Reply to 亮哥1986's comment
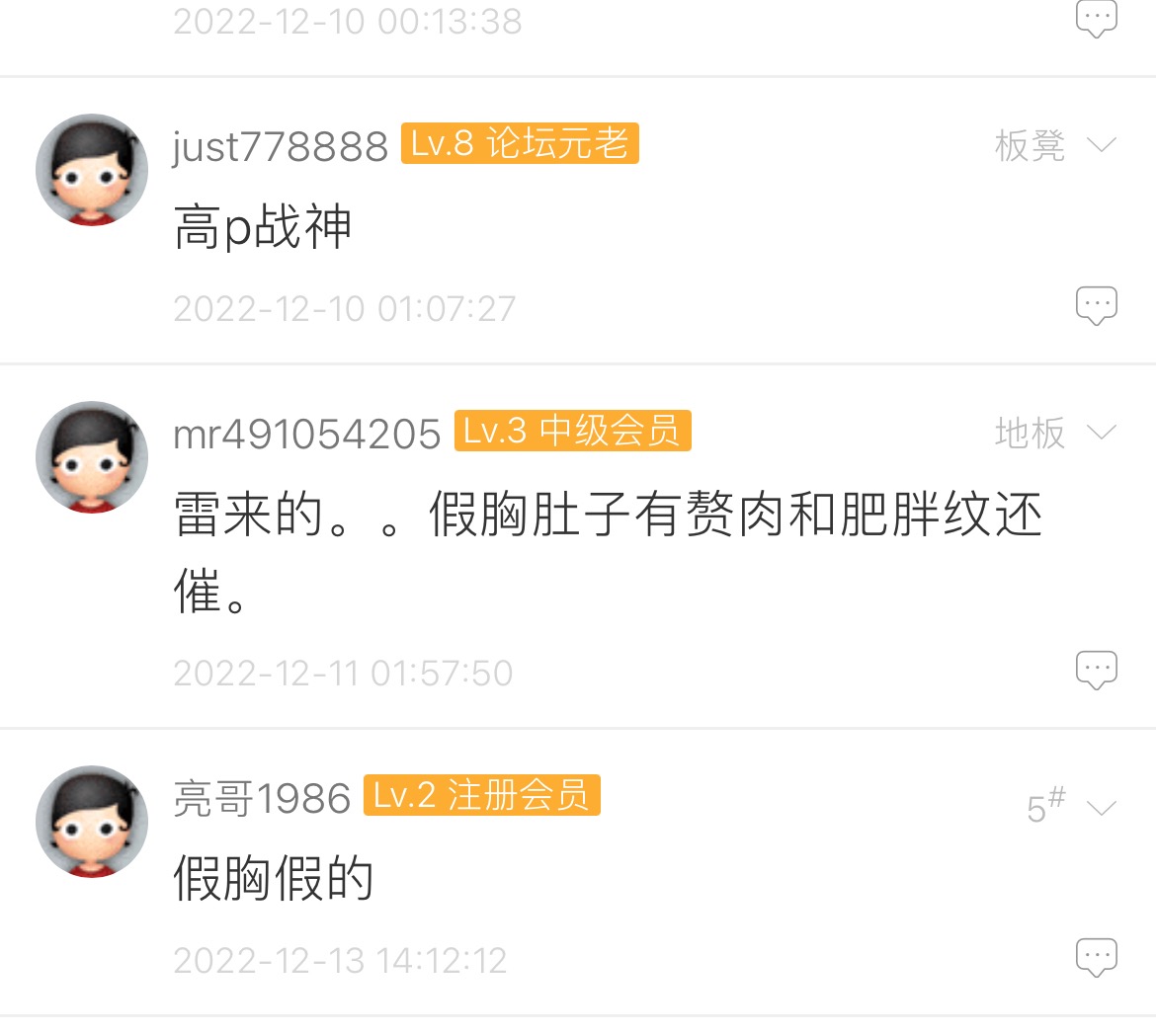The image size is (1156, 1036). pyautogui.click(x=1096, y=957)
